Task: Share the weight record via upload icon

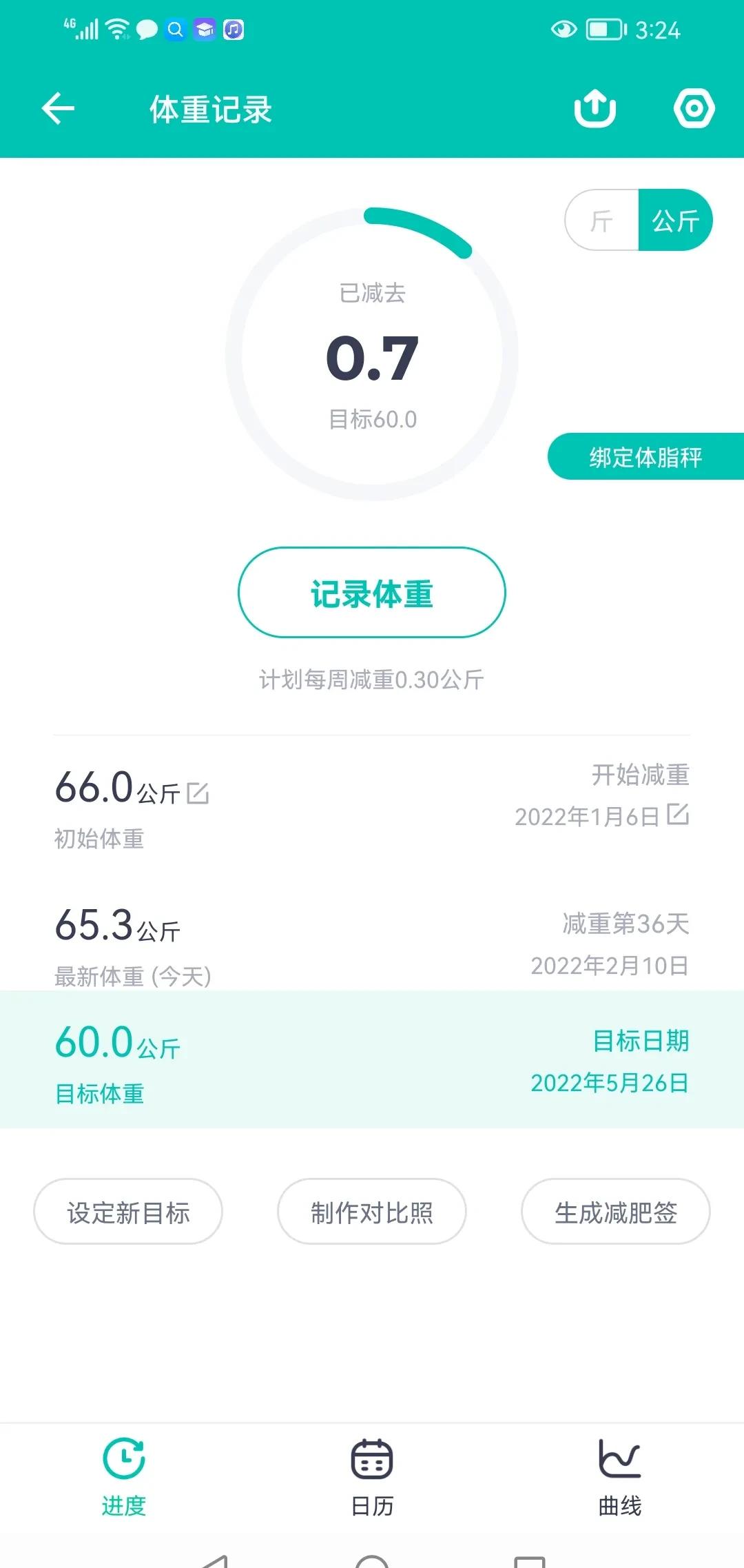Action: 595,108
